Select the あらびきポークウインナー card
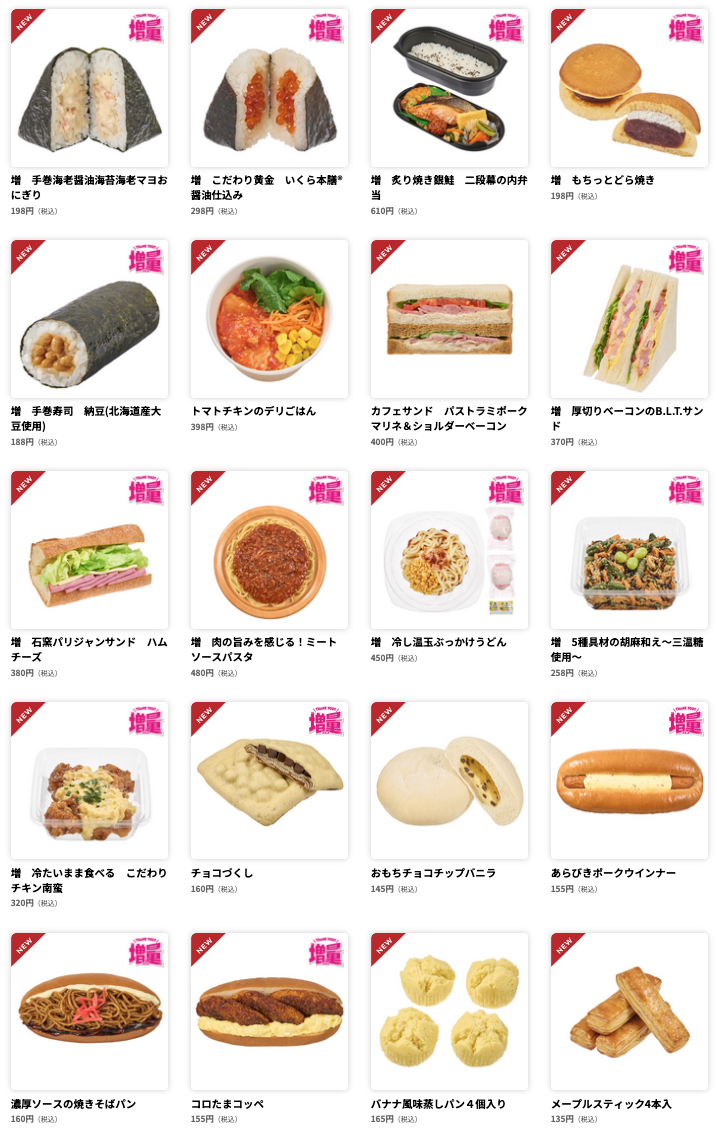 tap(629, 781)
